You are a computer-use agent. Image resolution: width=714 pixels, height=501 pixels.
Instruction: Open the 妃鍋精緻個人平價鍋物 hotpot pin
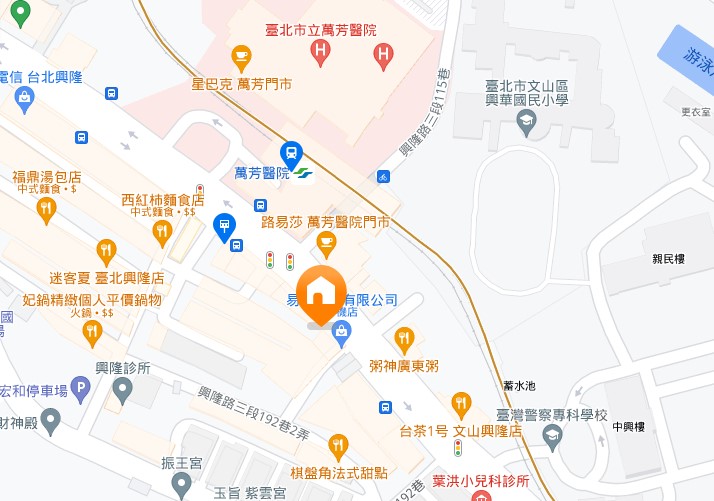[93, 330]
